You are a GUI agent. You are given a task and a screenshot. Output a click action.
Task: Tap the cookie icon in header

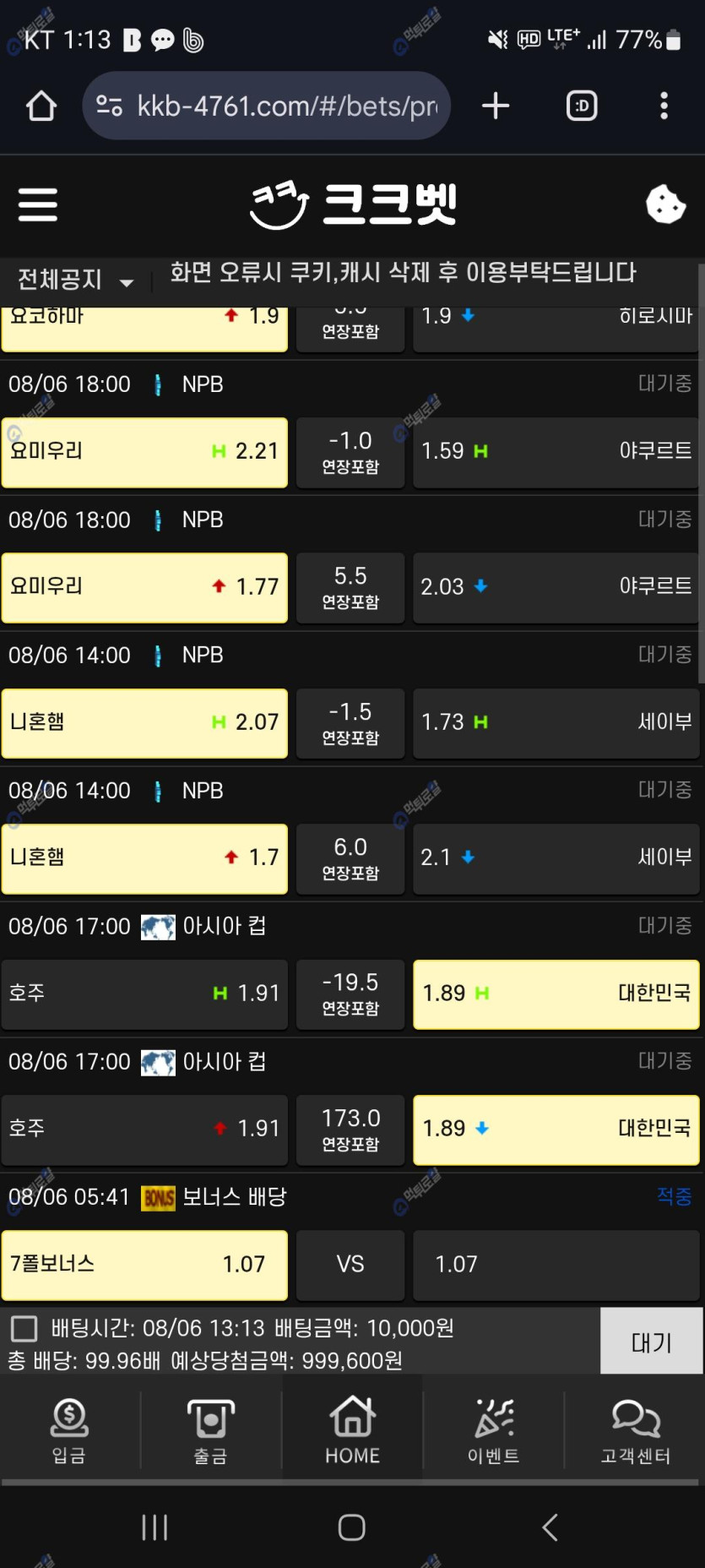[x=665, y=204]
